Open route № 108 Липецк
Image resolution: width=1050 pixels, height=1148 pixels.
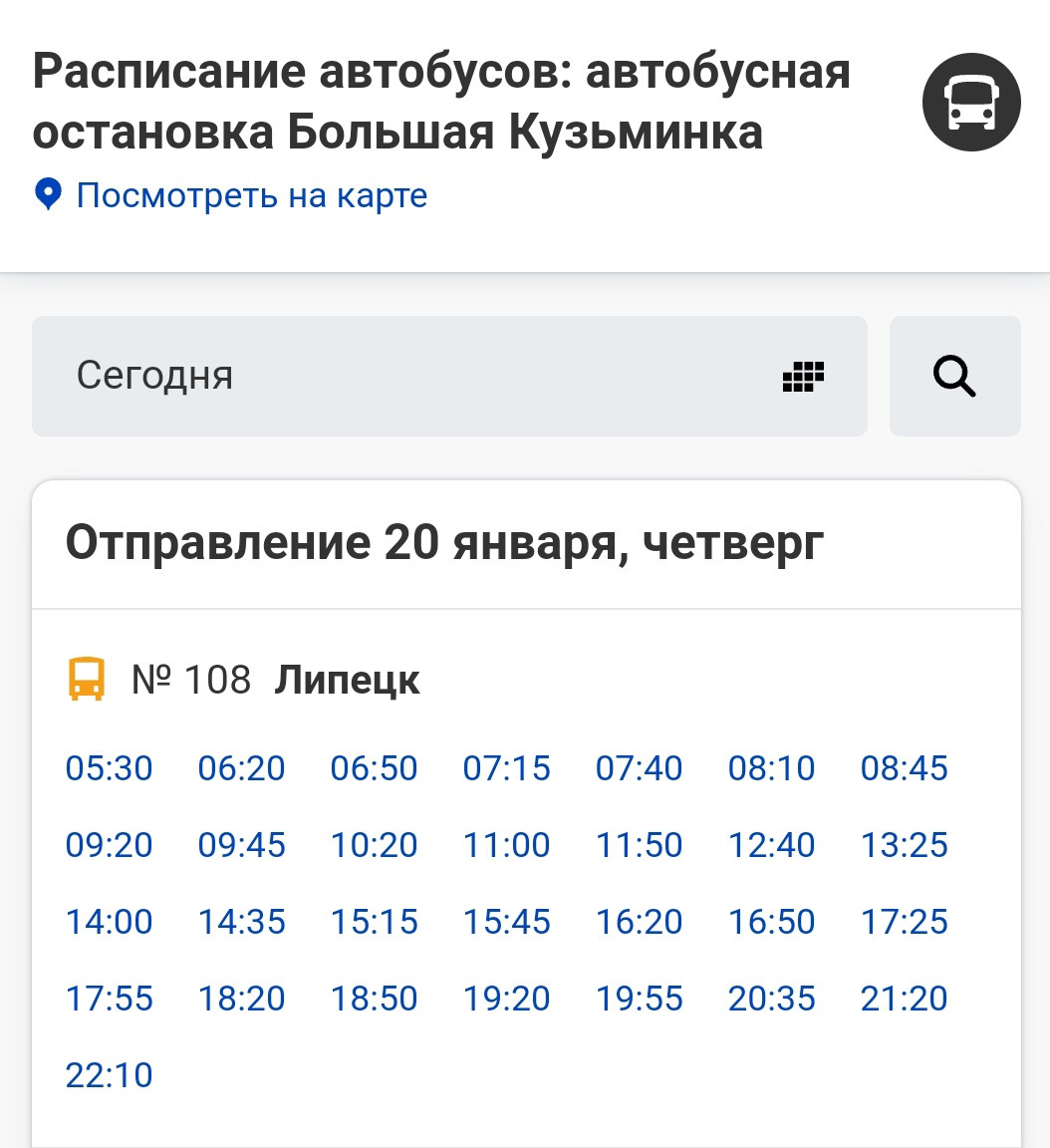coord(276,681)
